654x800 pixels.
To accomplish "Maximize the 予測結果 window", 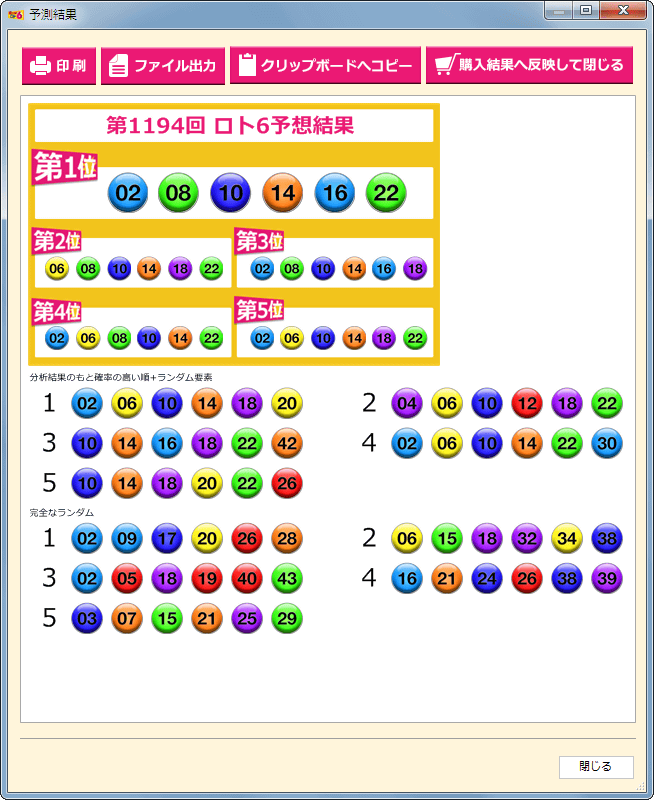I will tap(586, 10).
